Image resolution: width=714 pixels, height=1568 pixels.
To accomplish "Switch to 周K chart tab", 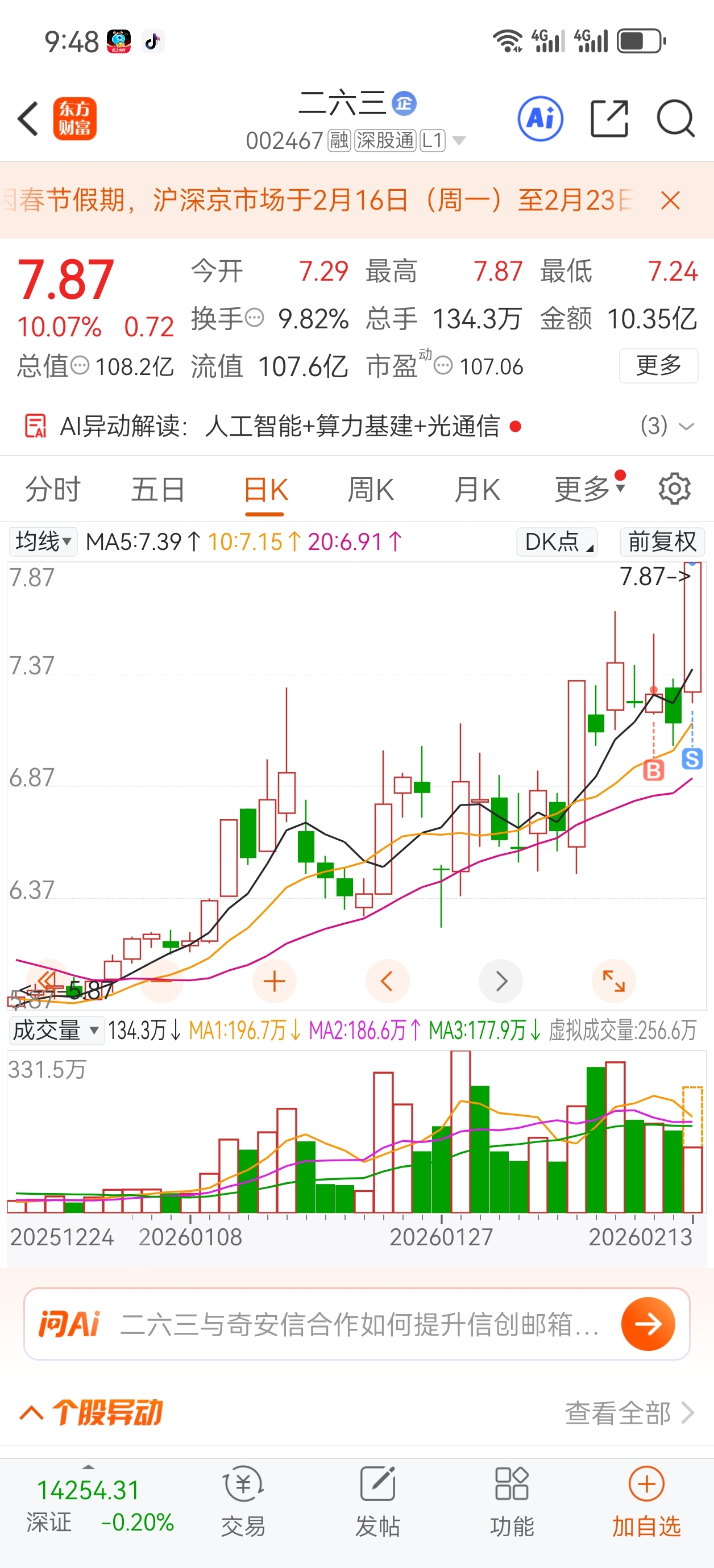I will coord(371,490).
